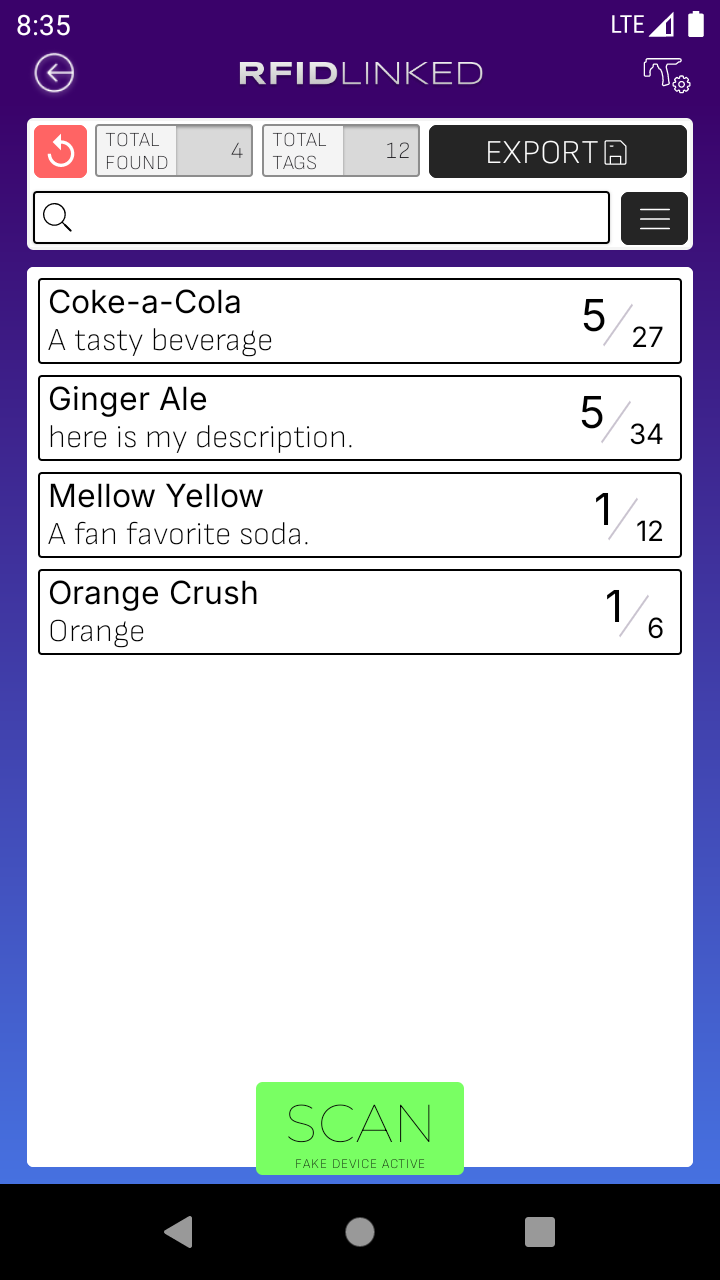The height and width of the screenshot is (1280, 720).
Task: Open the Coke-a-Cola item
Action: (360, 321)
